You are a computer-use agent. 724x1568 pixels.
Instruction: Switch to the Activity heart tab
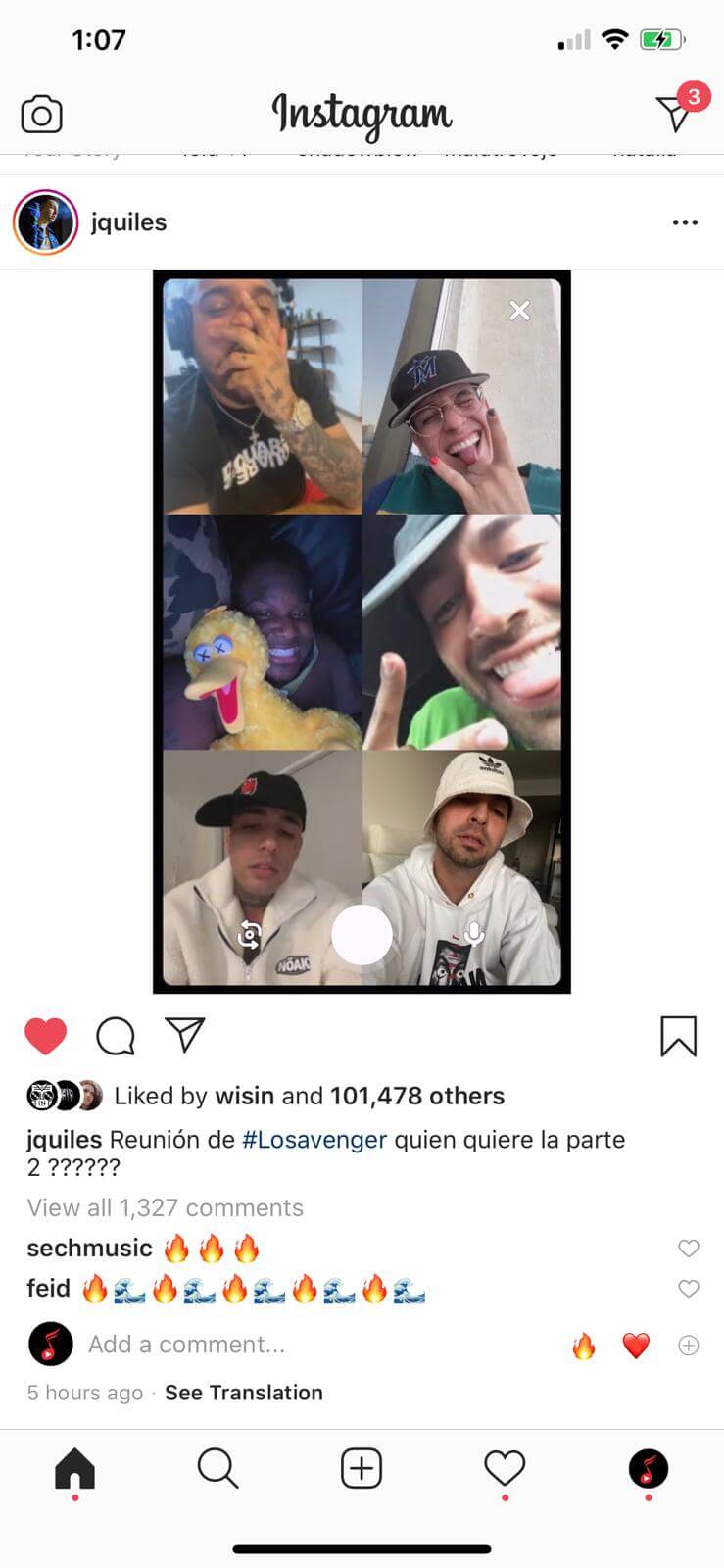point(505,1468)
